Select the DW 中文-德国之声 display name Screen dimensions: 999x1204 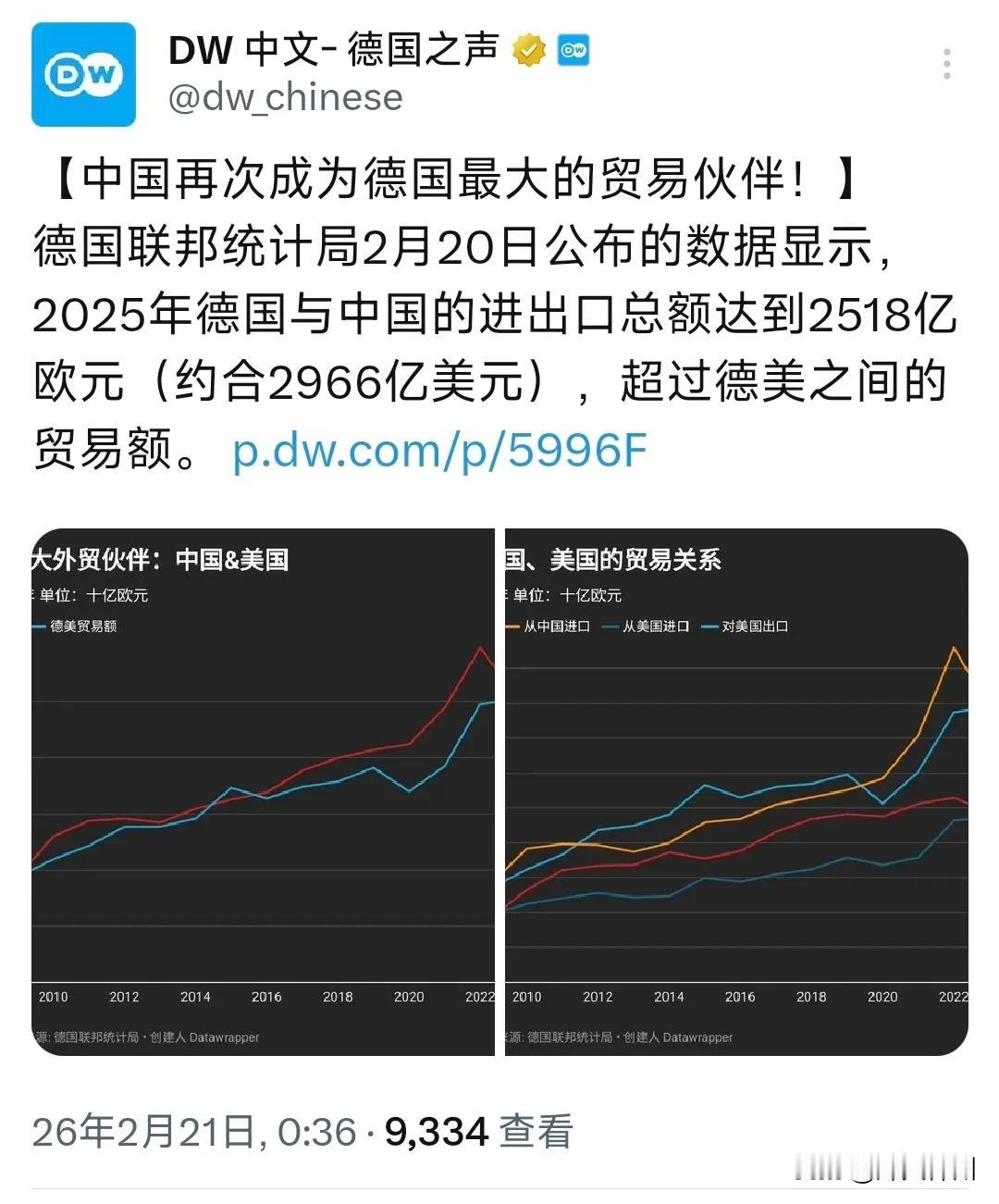pyautogui.click(x=333, y=51)
